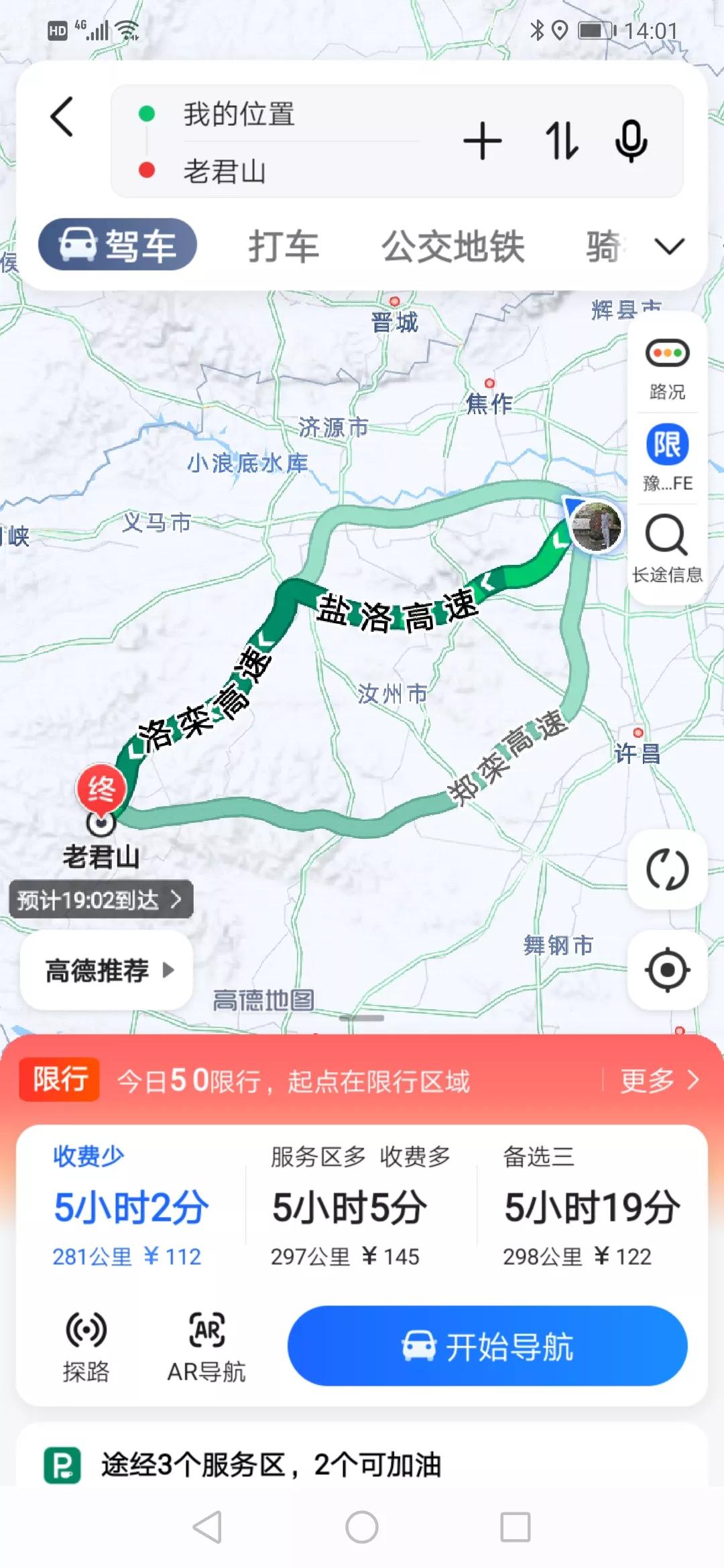
Task: Open 高德推荐 route preference
Action: 107,970
